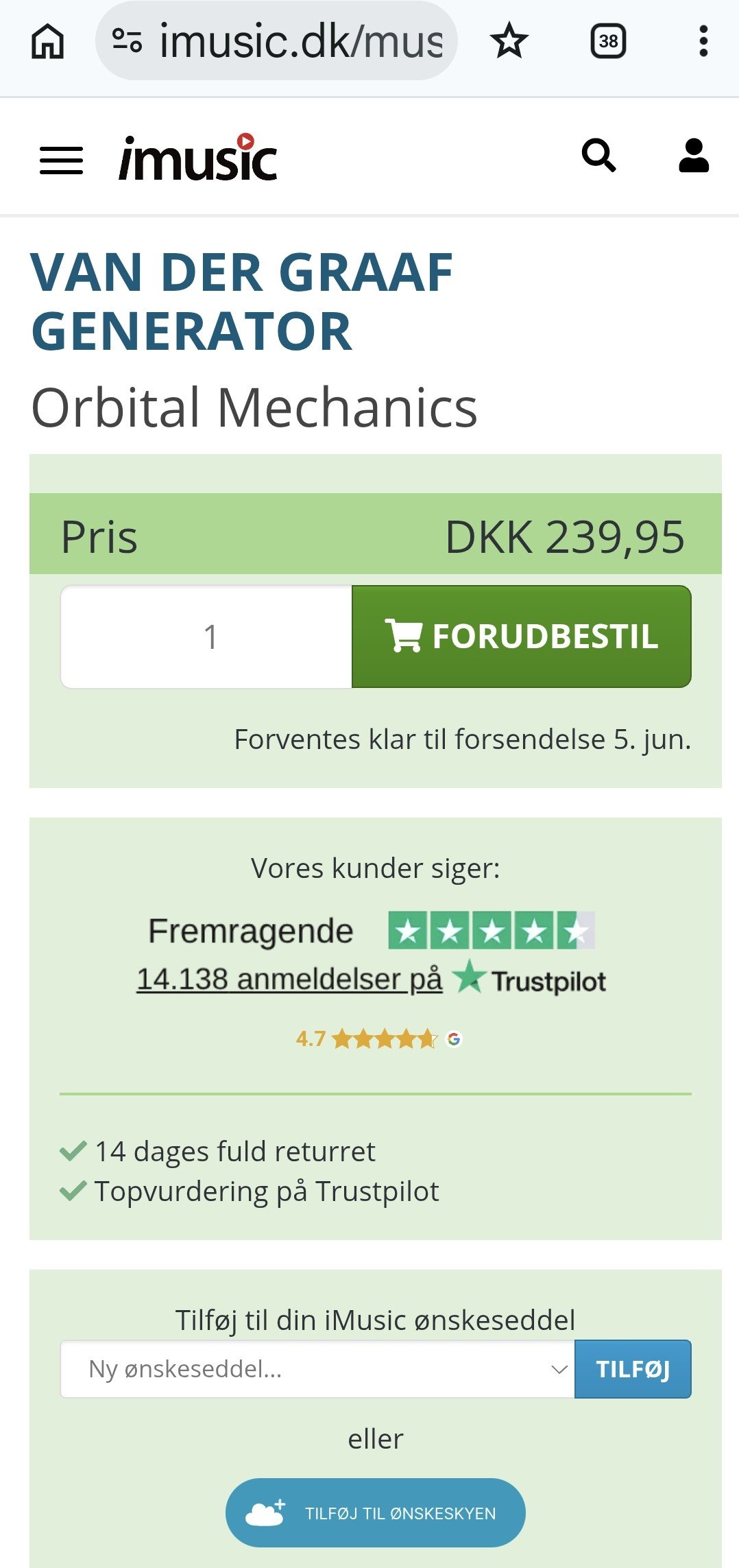Expand the Ny ønskeseddel dropdown

317,1369
